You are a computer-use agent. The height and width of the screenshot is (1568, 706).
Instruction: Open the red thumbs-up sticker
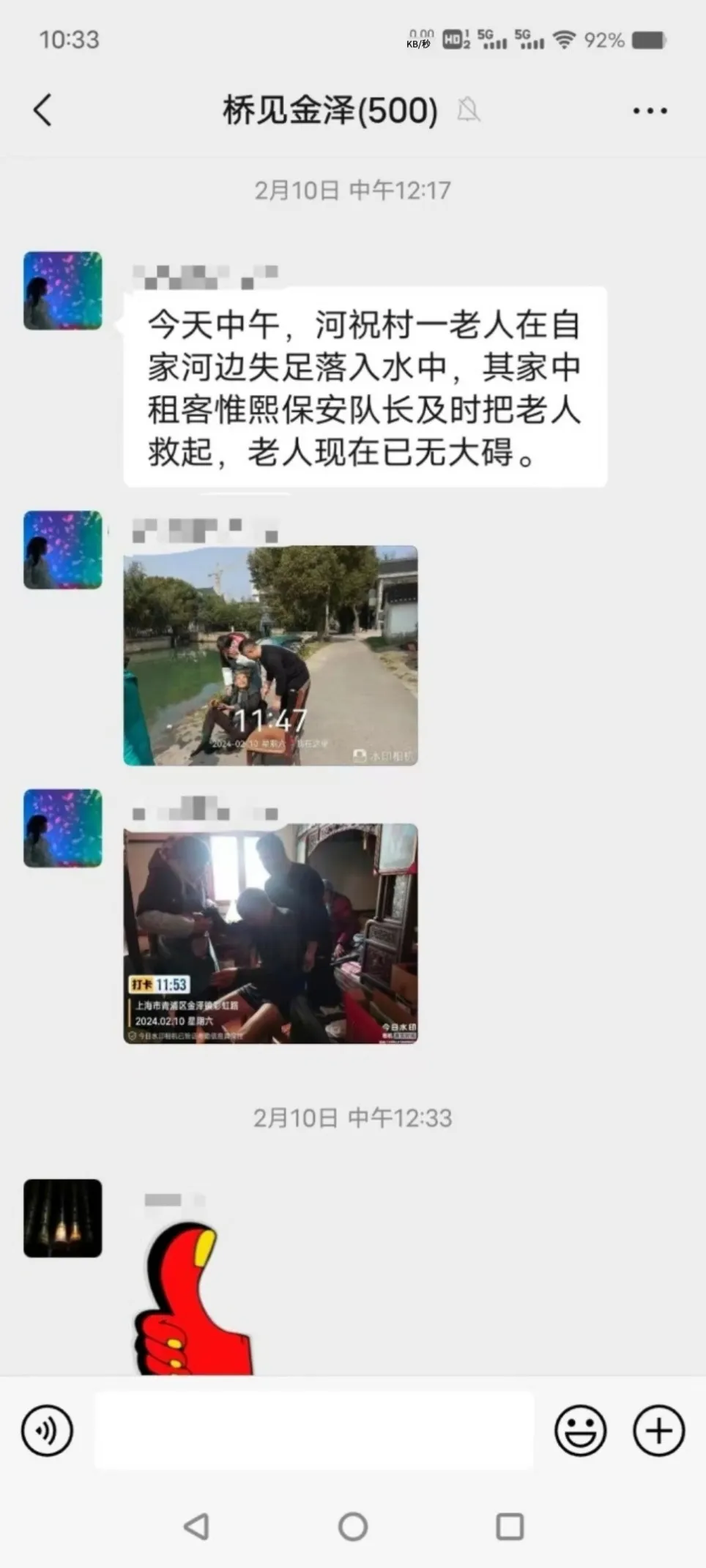(x=192, y=1299)
